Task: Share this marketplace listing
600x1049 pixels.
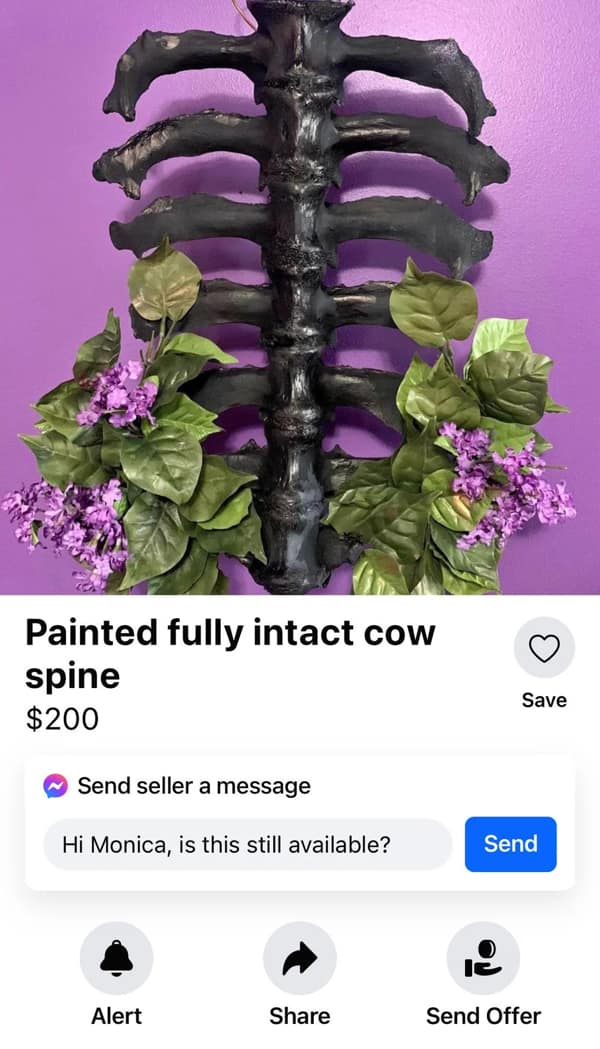Action: coord(299,959)
